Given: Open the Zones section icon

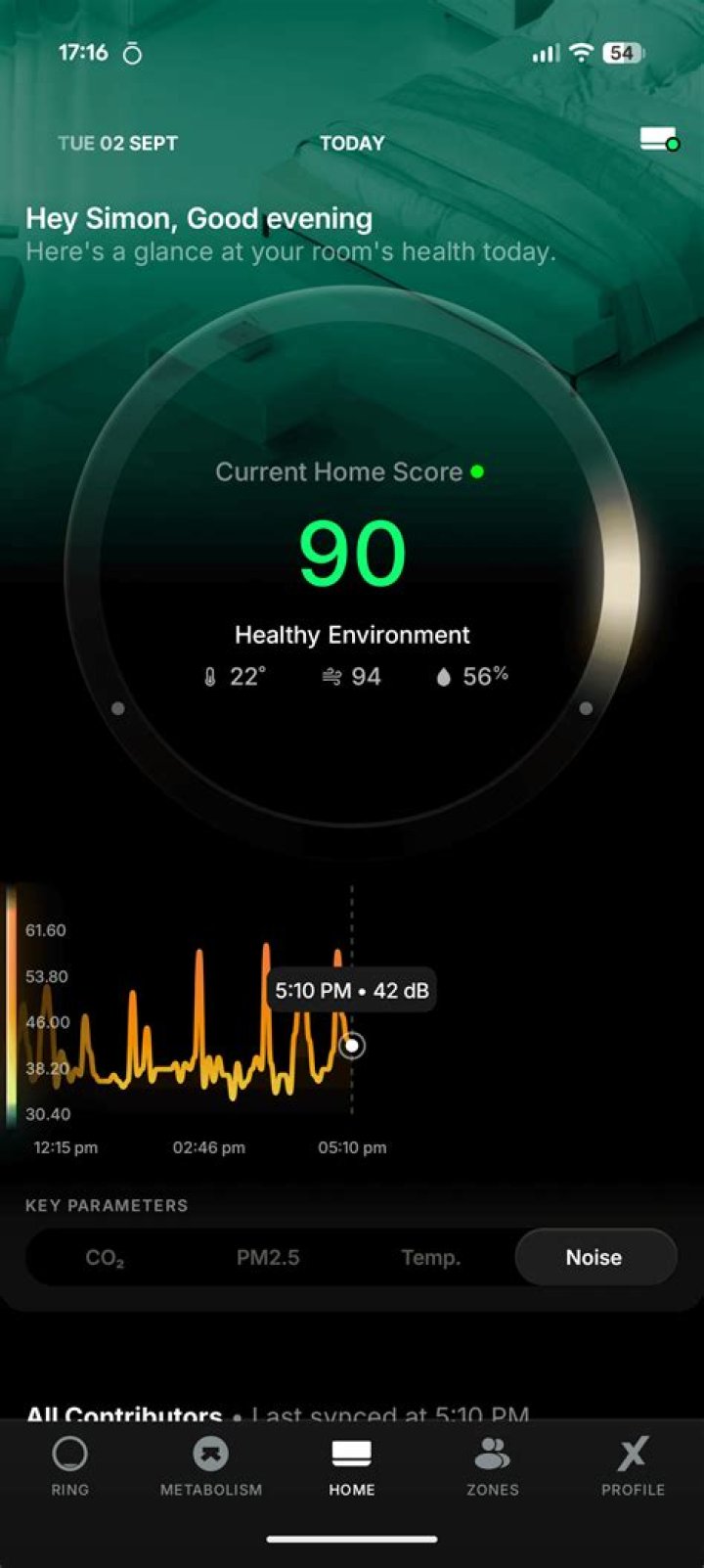Looking at the screenshot, I should click(x=492, y=1462).
